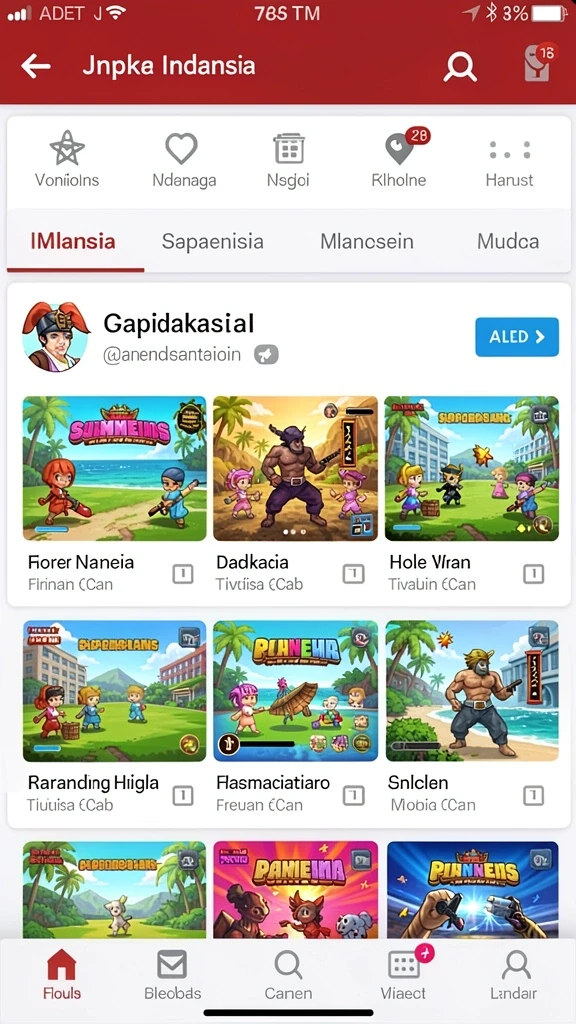Go back with the top arrow
Screen dimensions: 576x1024
[36, 66]
